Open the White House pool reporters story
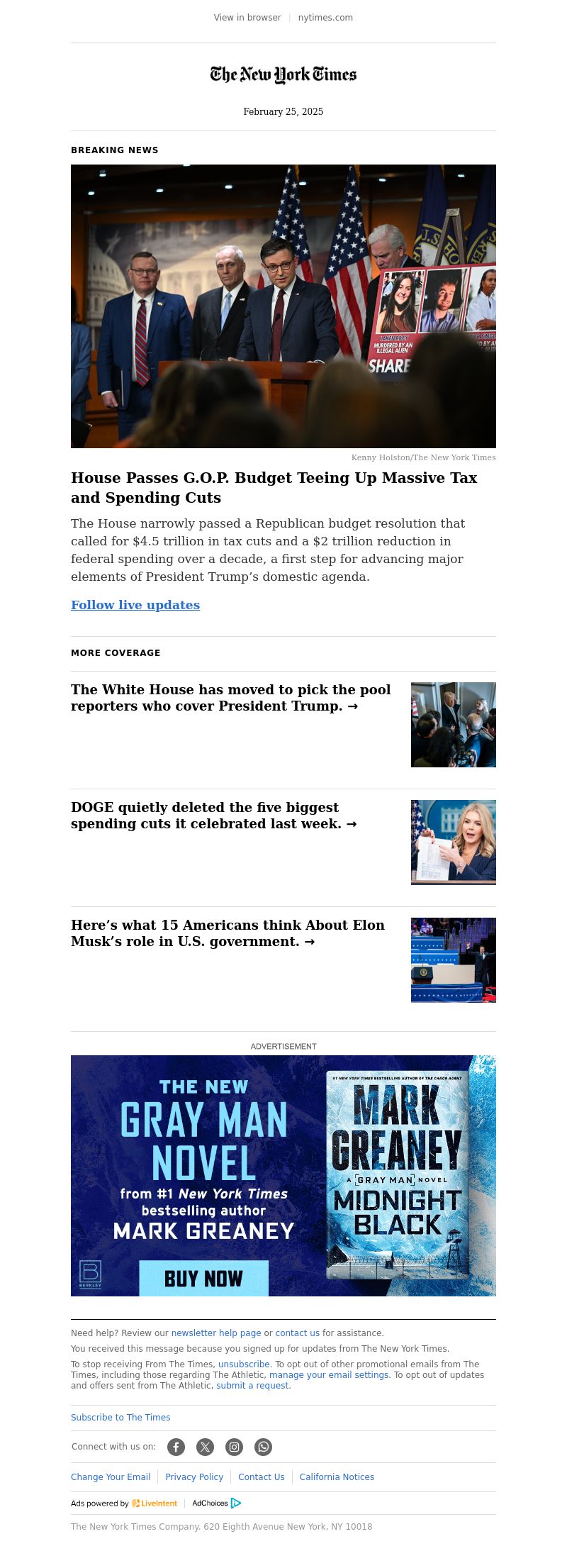Viewport: 567px width, 1568px height. click(x=230, y=698)
